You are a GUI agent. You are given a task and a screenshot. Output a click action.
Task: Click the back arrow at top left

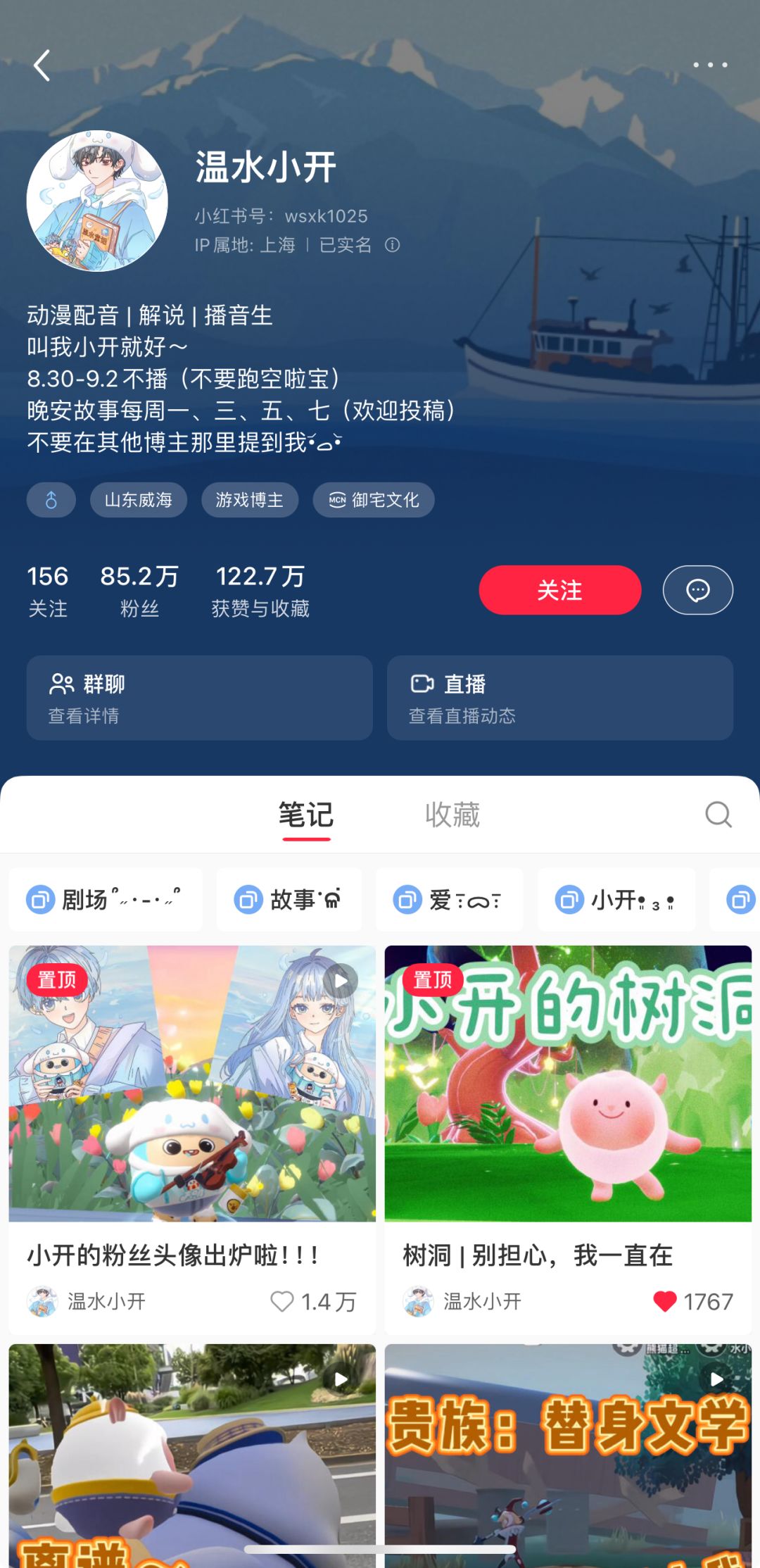tap(42, 65)
